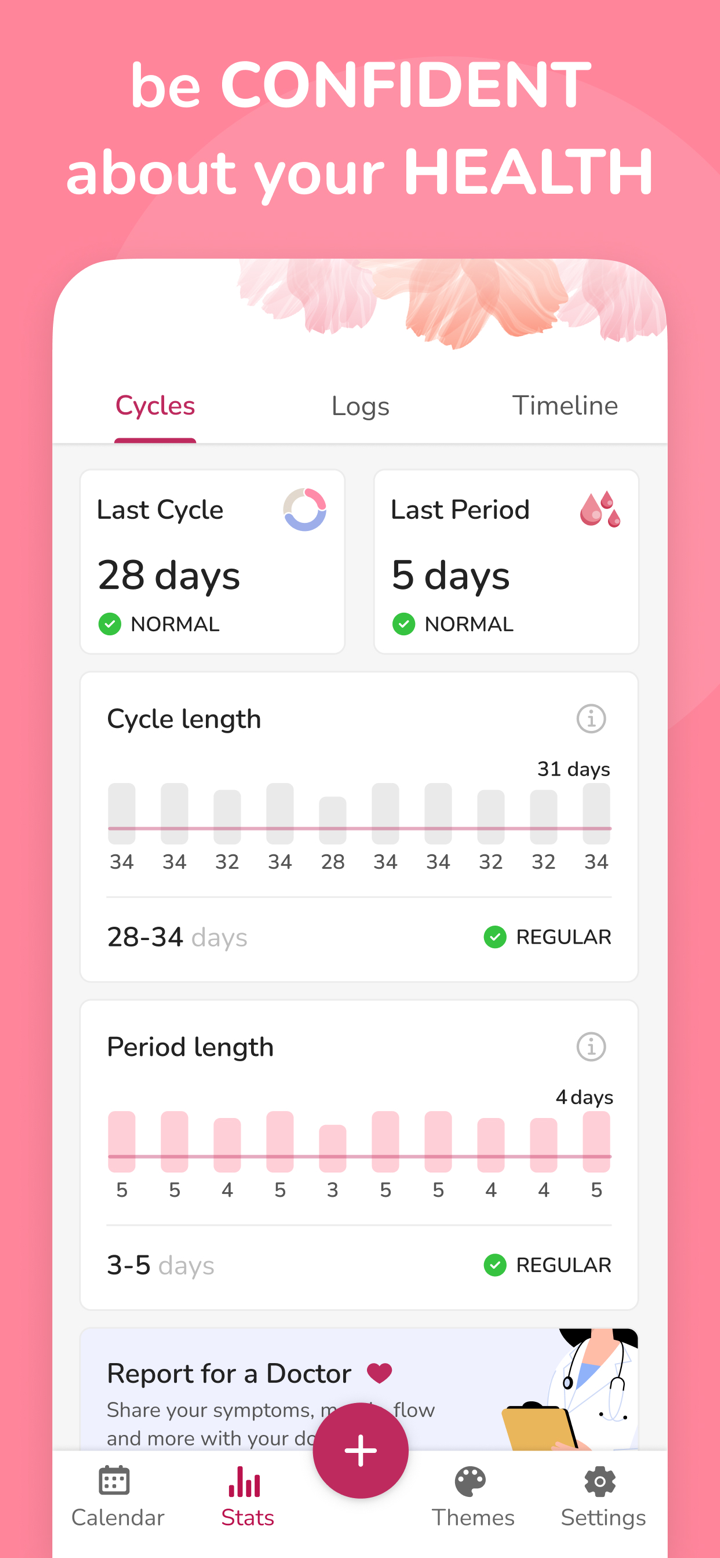
Task: Tap the NORMAL status badge under 28 days
Action: pos(159,623)
